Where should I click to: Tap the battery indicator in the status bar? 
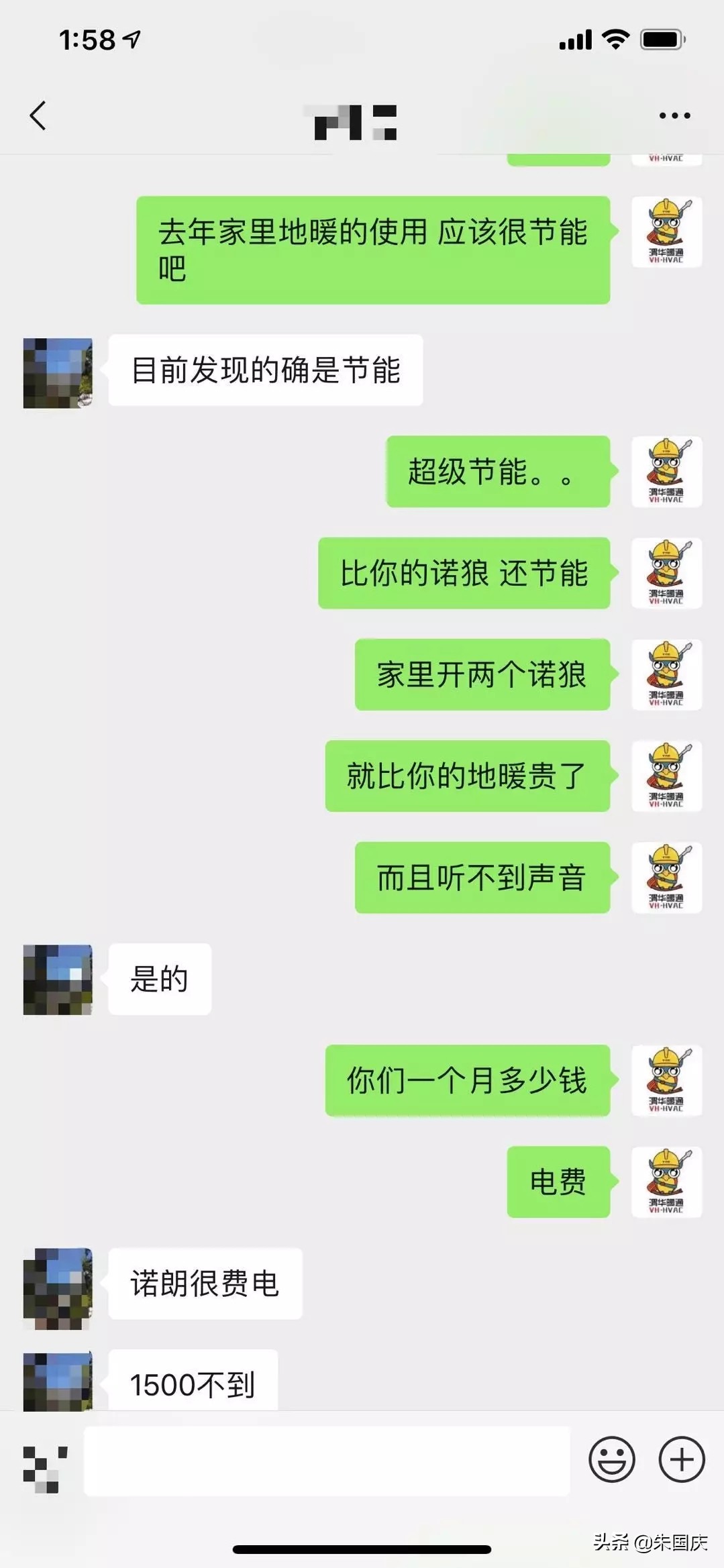point(660,40)
